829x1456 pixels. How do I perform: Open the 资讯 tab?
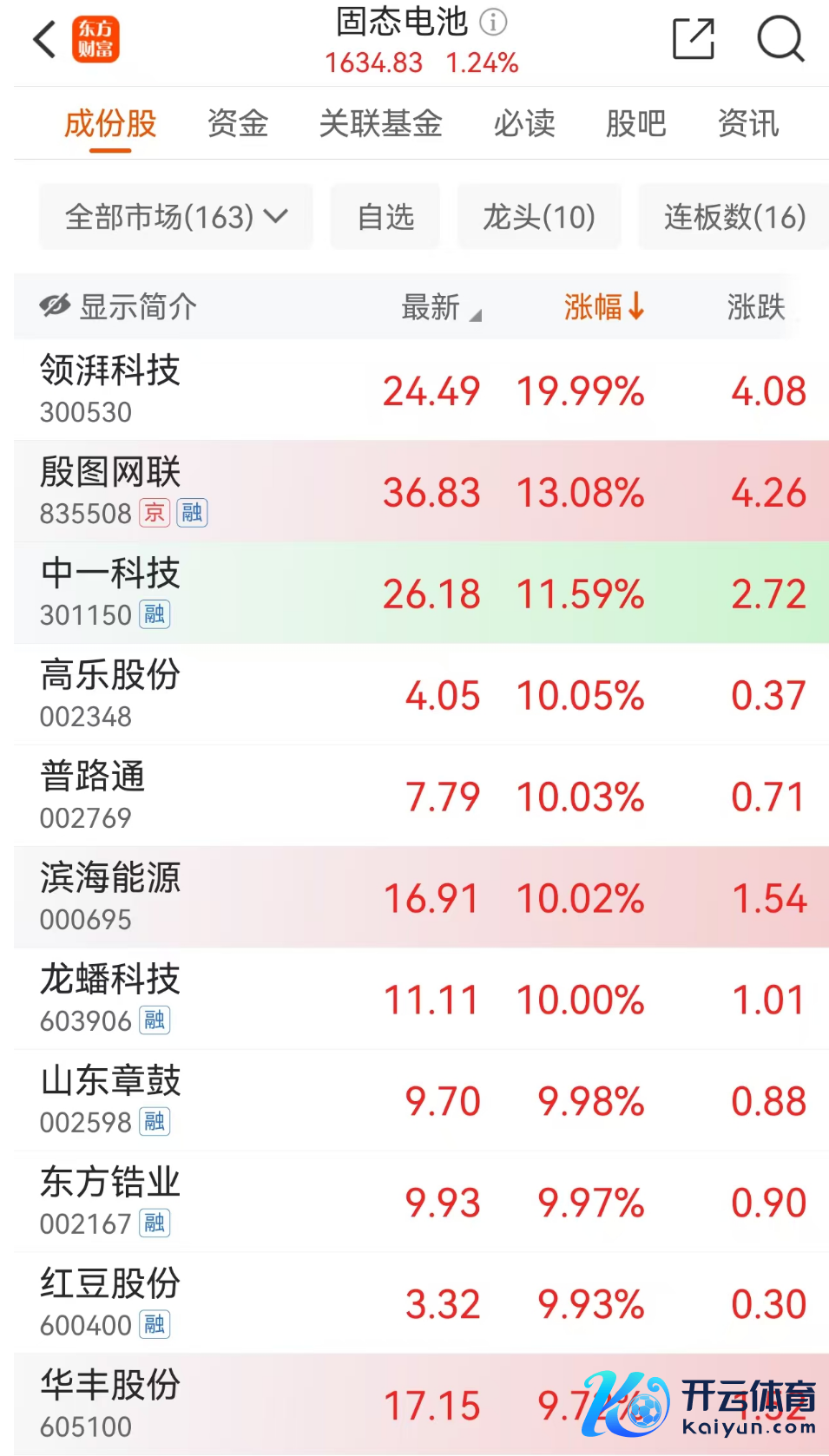[748, 123]
